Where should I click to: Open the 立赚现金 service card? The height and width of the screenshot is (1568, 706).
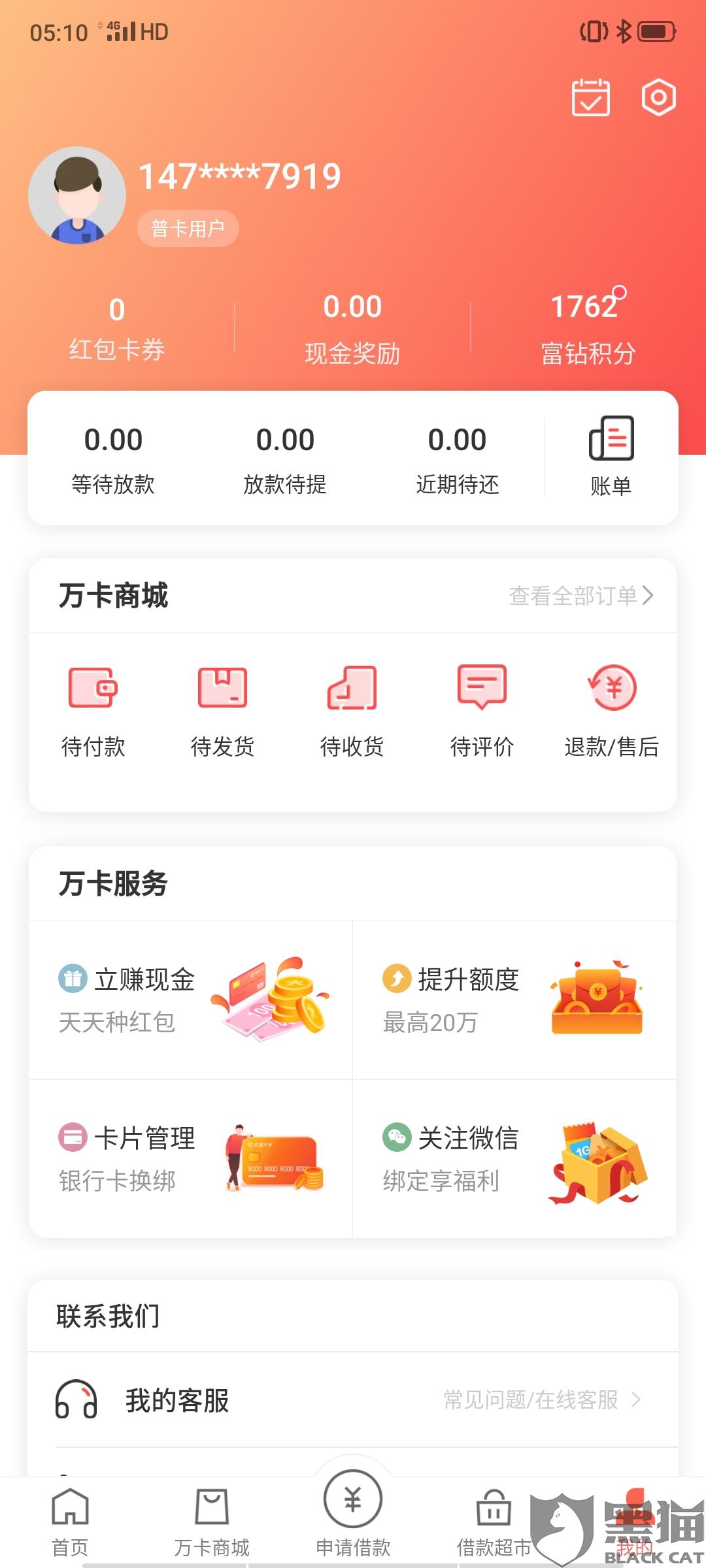point(191,1000)
